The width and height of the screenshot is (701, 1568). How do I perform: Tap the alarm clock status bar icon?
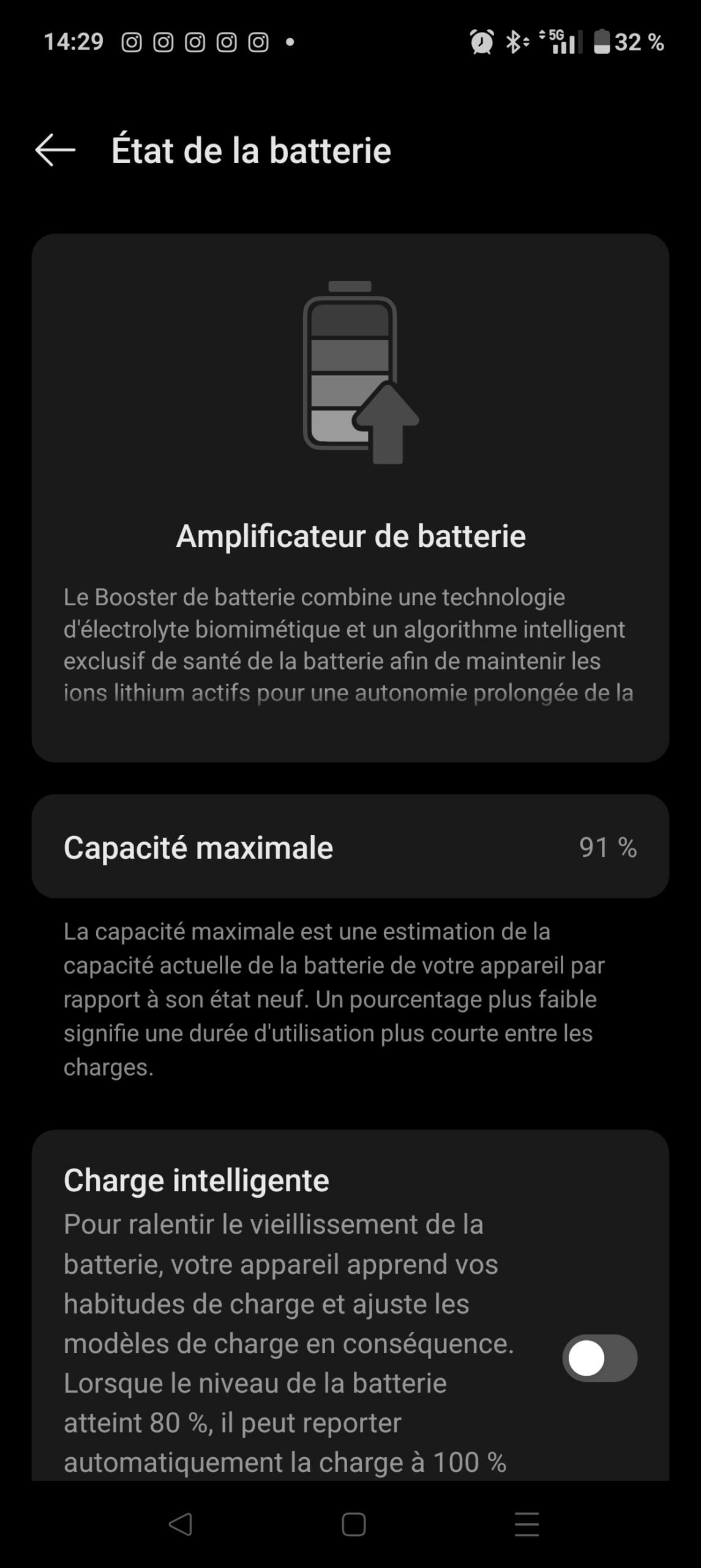(x=481, y=41)
